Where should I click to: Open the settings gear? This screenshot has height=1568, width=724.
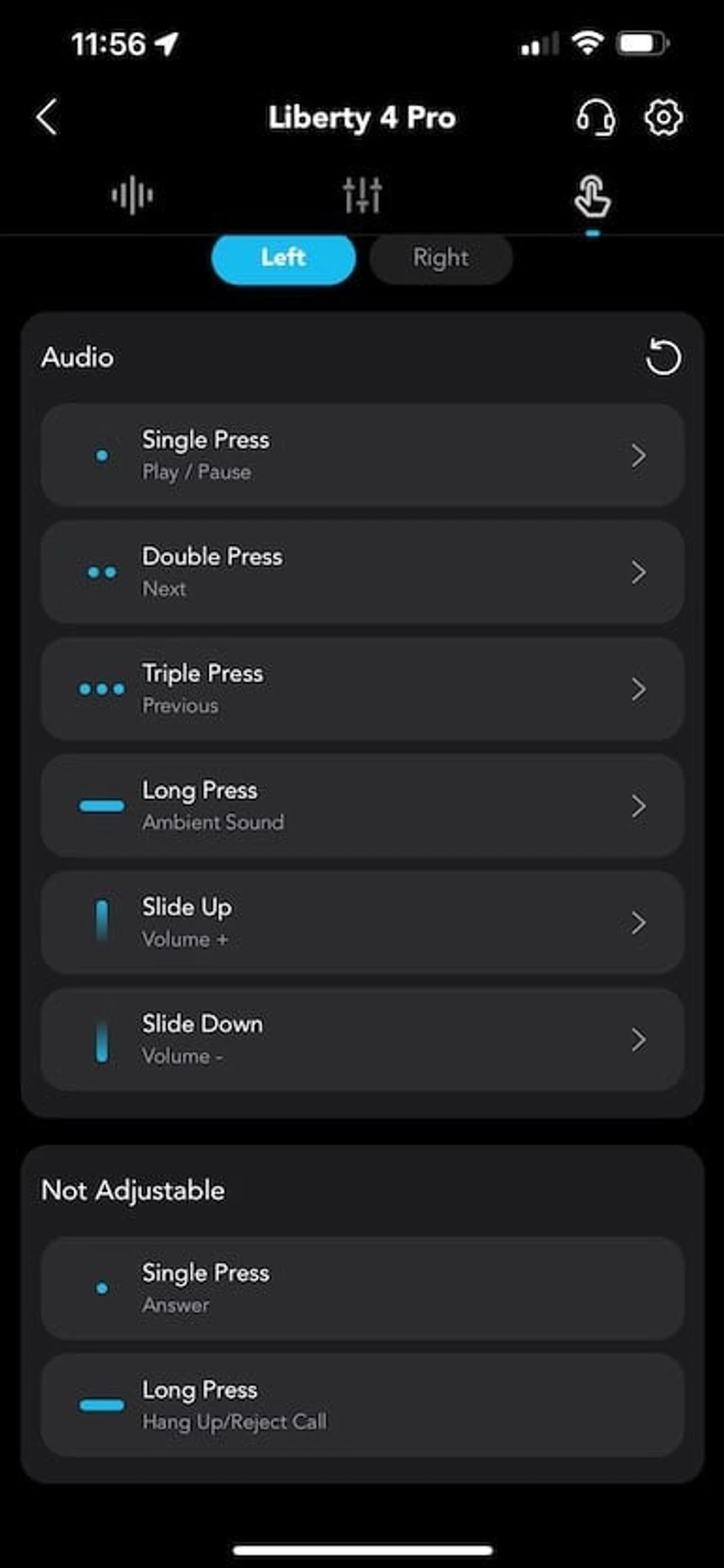point(664,118)
